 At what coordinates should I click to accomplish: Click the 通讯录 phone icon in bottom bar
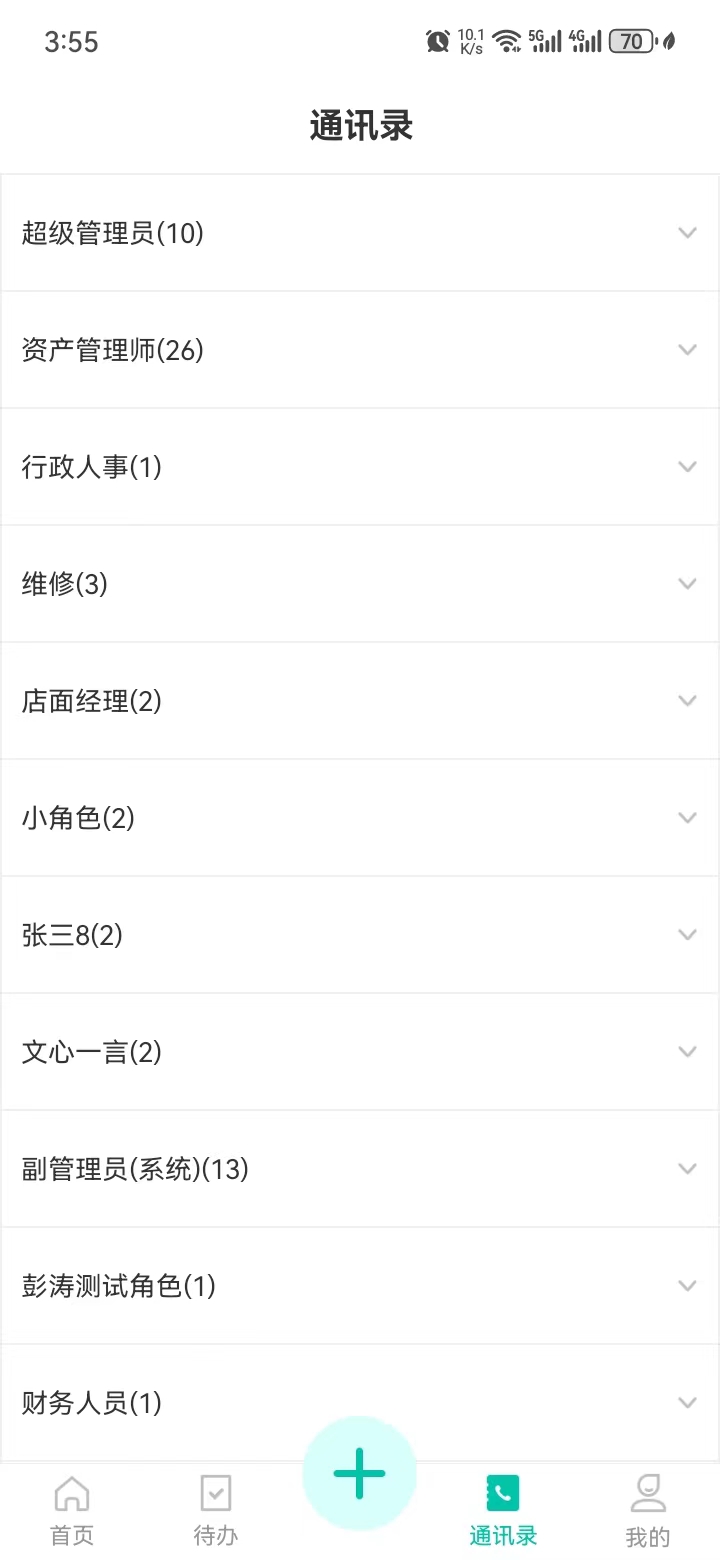[x=502, y=1490]
